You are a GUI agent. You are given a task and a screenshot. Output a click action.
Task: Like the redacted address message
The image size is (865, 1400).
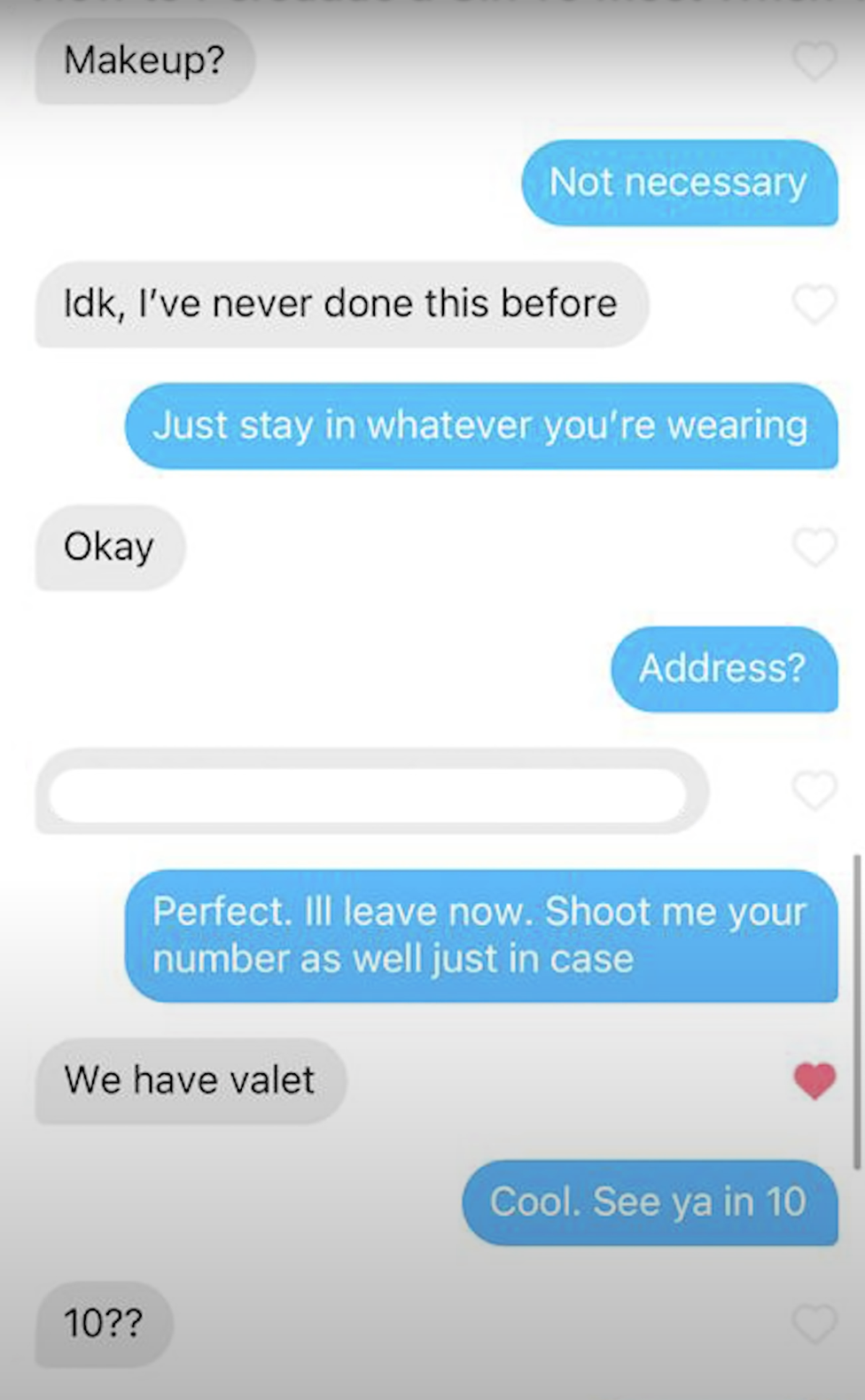[814, 789]
